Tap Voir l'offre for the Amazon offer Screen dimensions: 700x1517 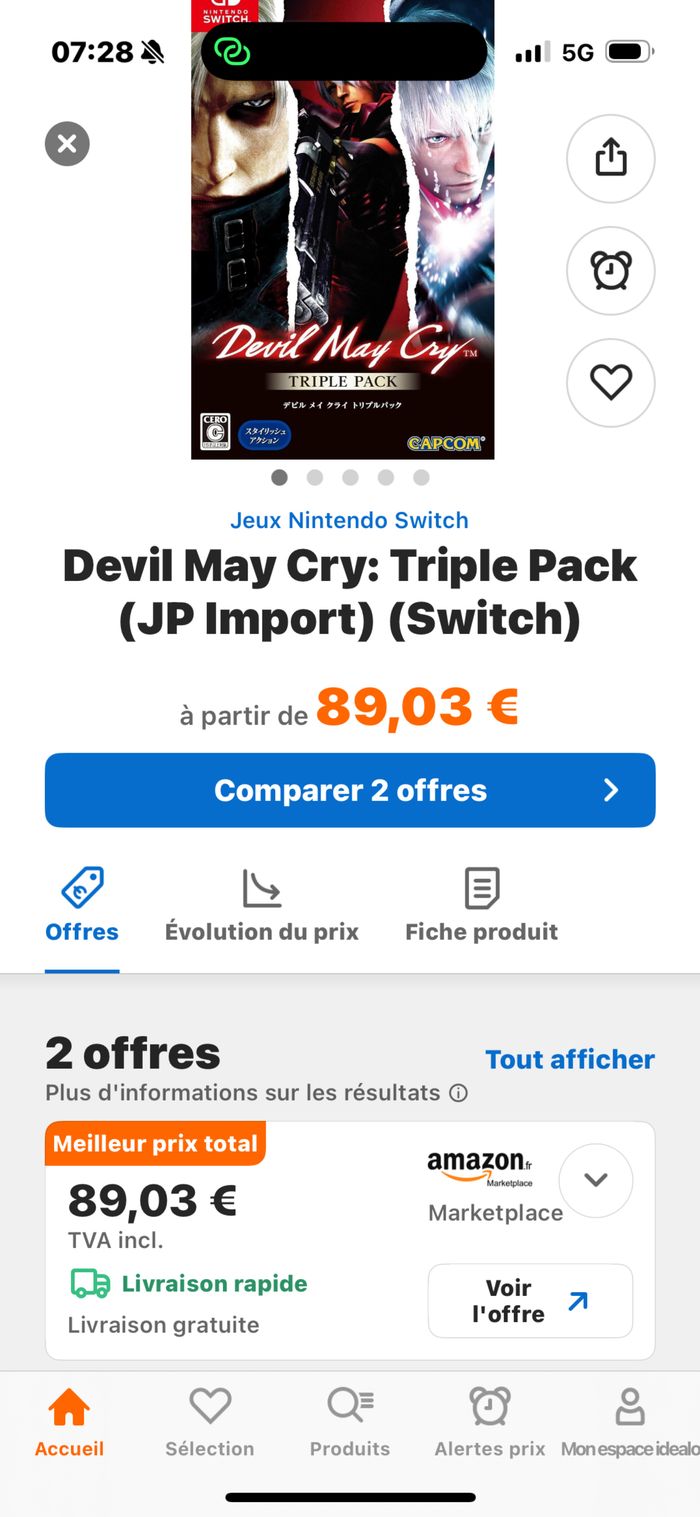530,1300
